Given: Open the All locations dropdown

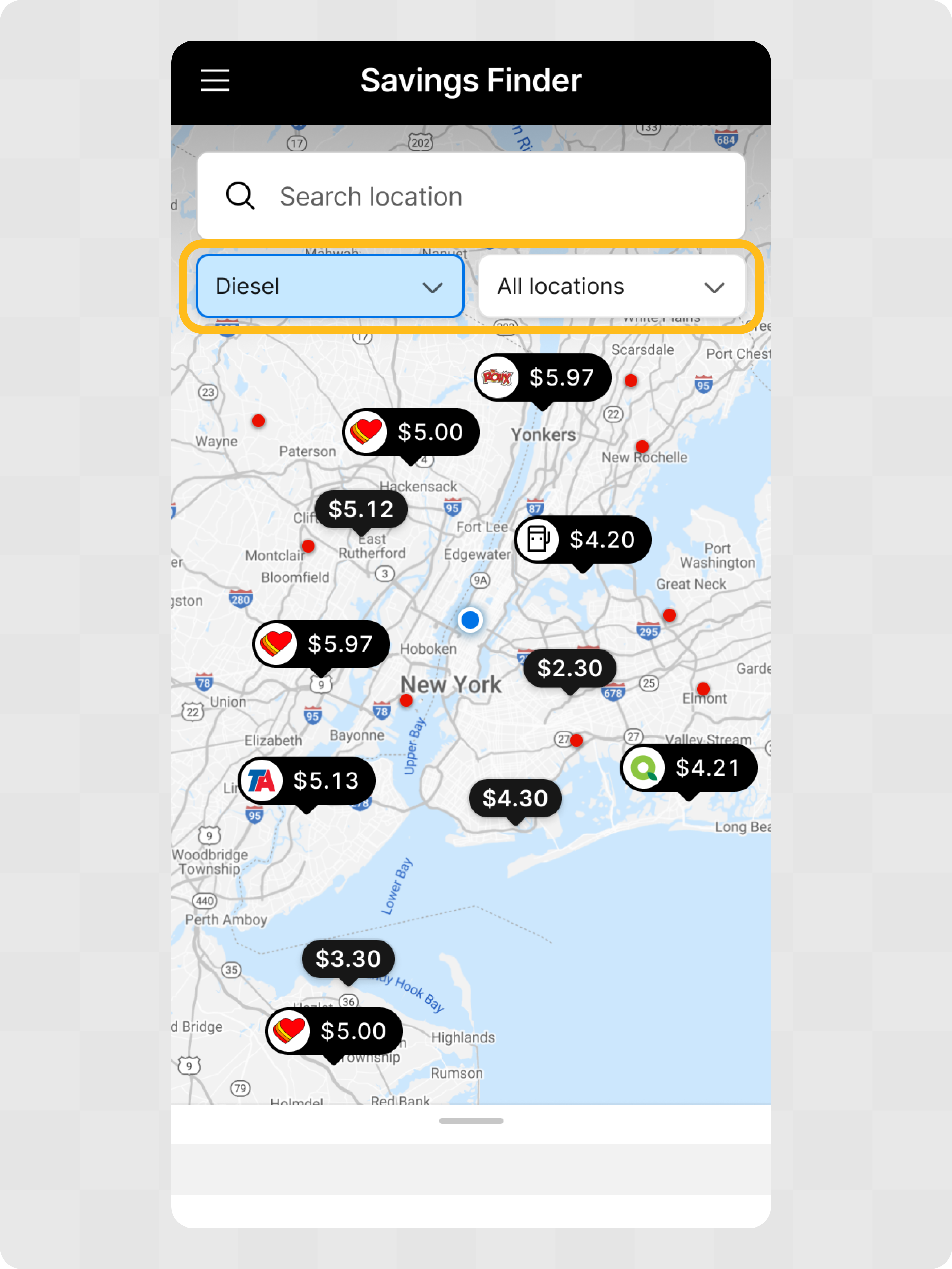Looking at the screenshot, I should pos(611,286).
